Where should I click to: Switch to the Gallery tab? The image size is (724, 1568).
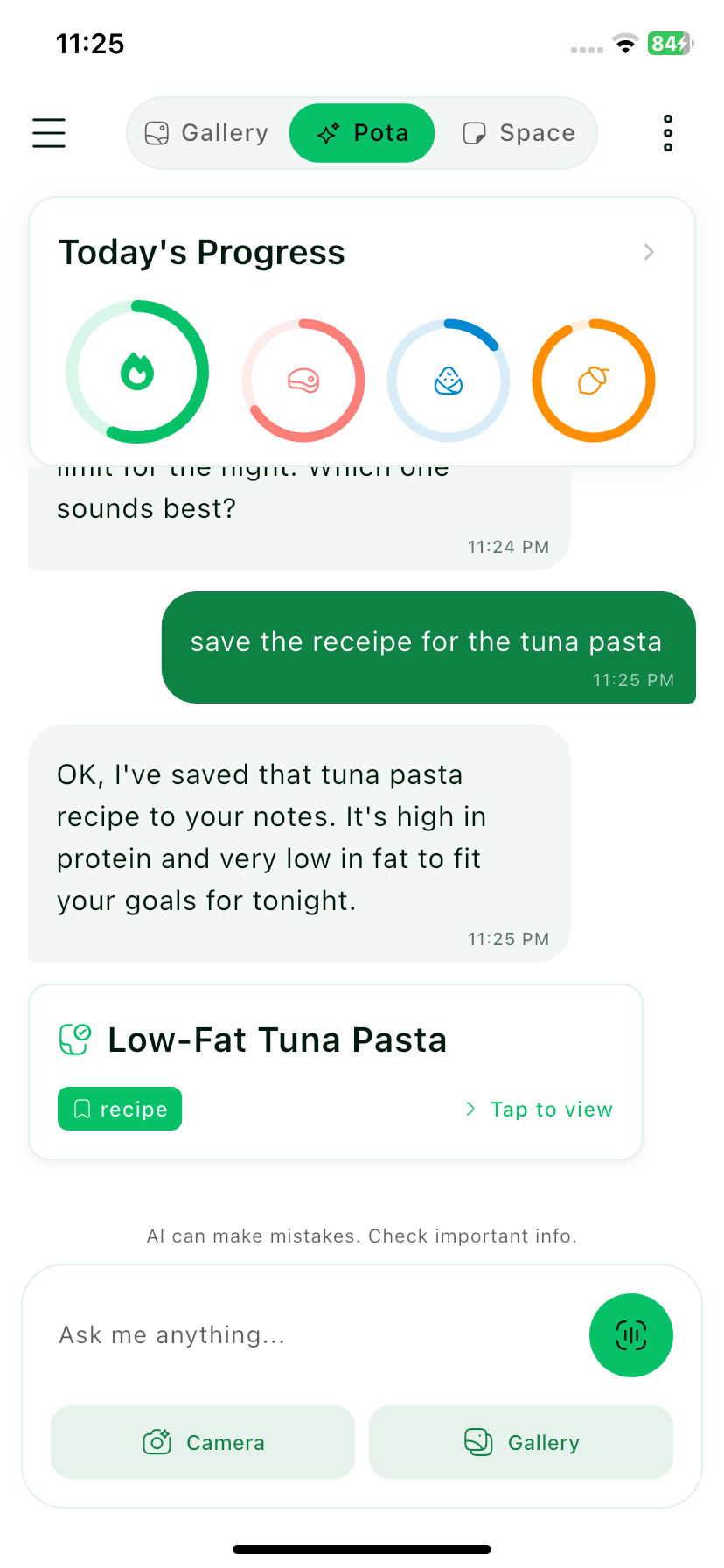[206, 133]
